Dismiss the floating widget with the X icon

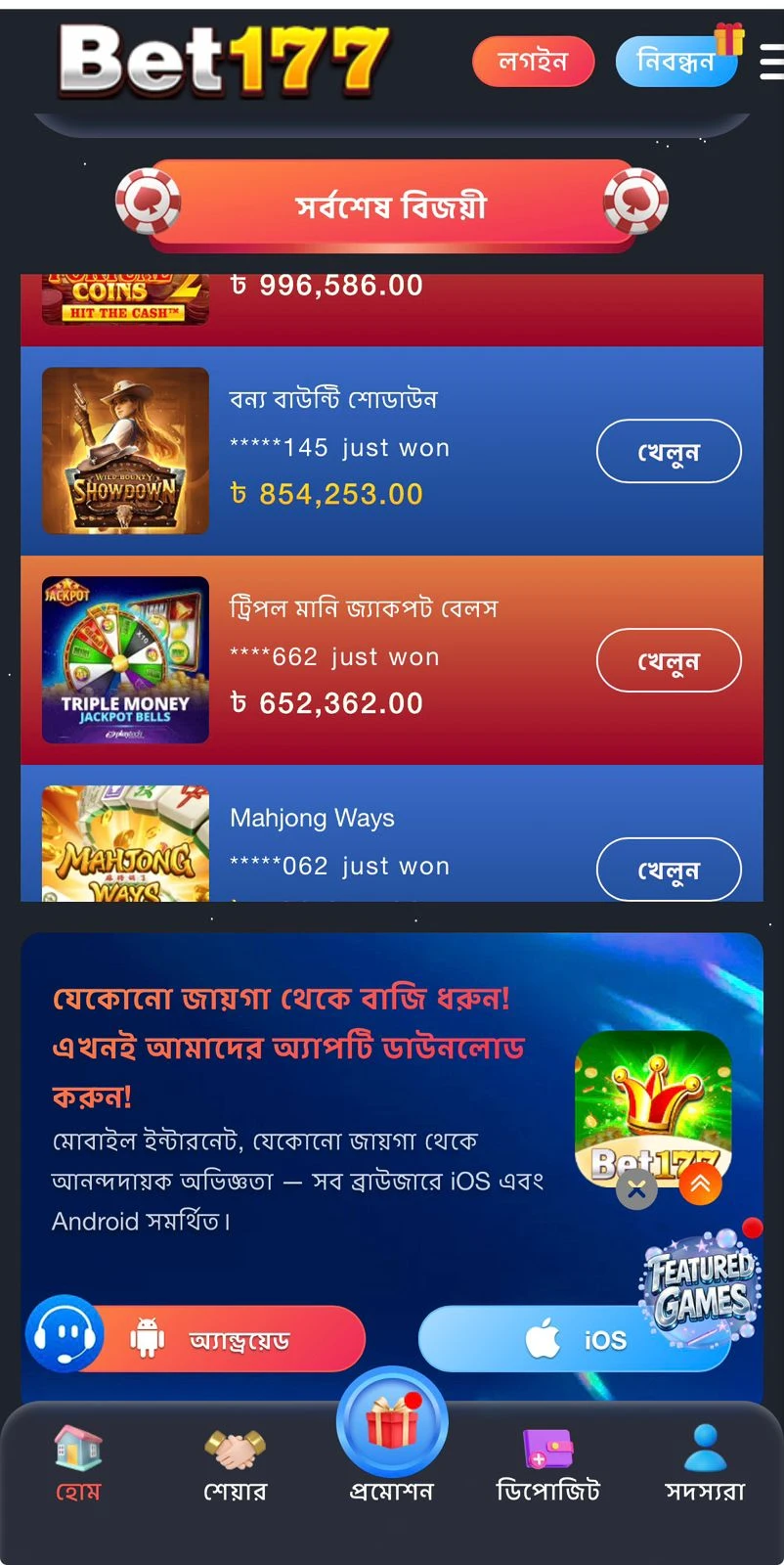point(636,1189)
